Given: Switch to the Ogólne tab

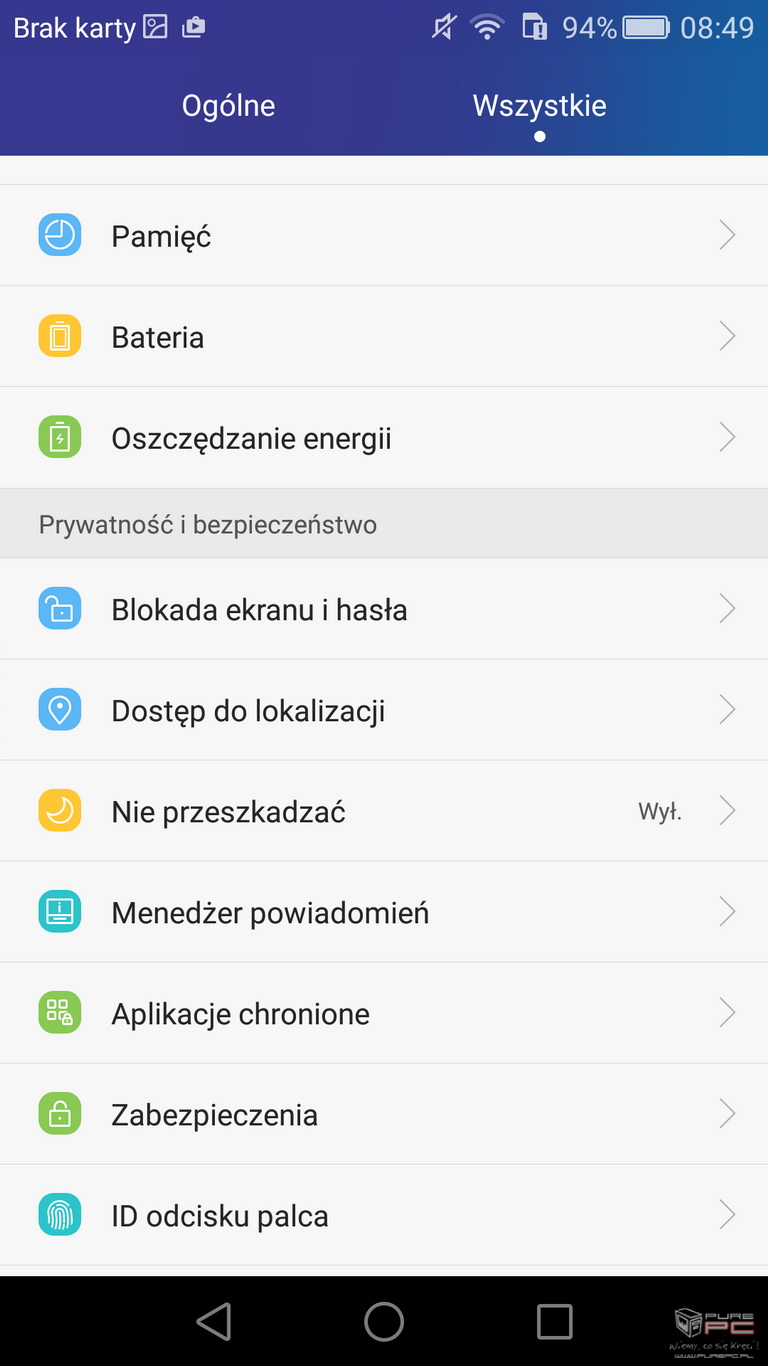Looking at the screenshot, I should point(228,106).
